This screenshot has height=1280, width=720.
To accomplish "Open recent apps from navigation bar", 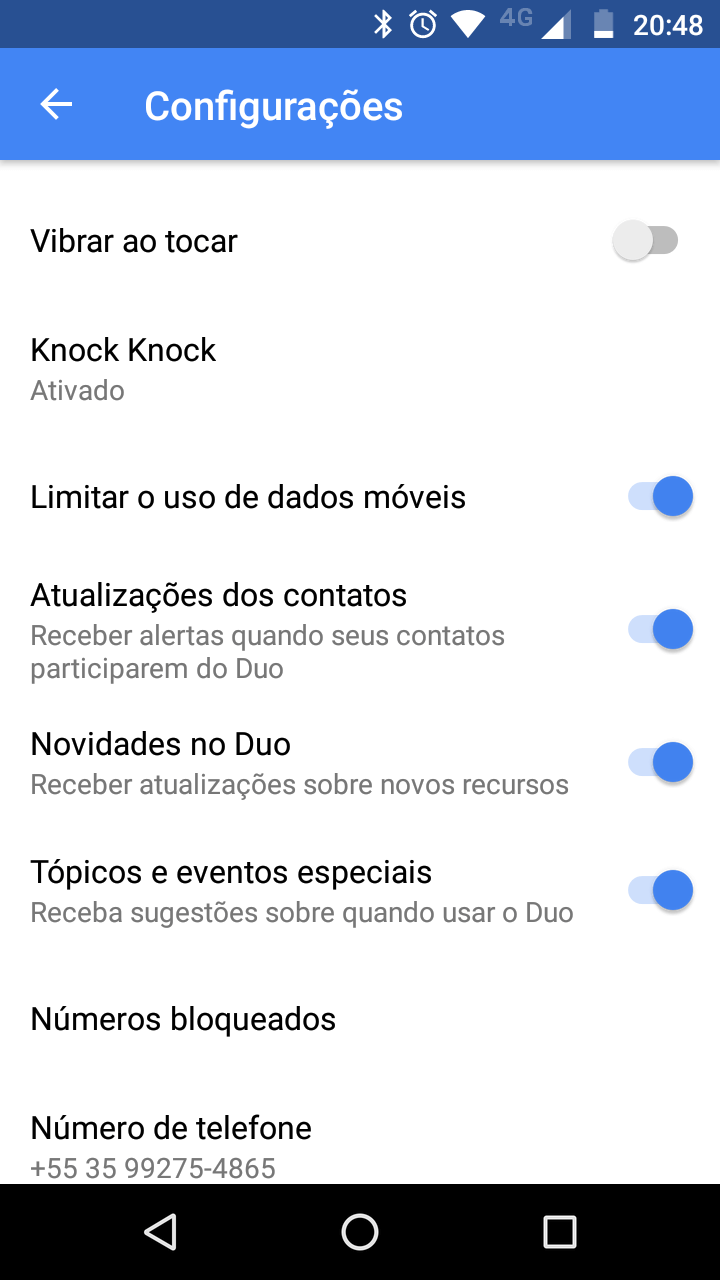I will click(x=559, y=1231).
